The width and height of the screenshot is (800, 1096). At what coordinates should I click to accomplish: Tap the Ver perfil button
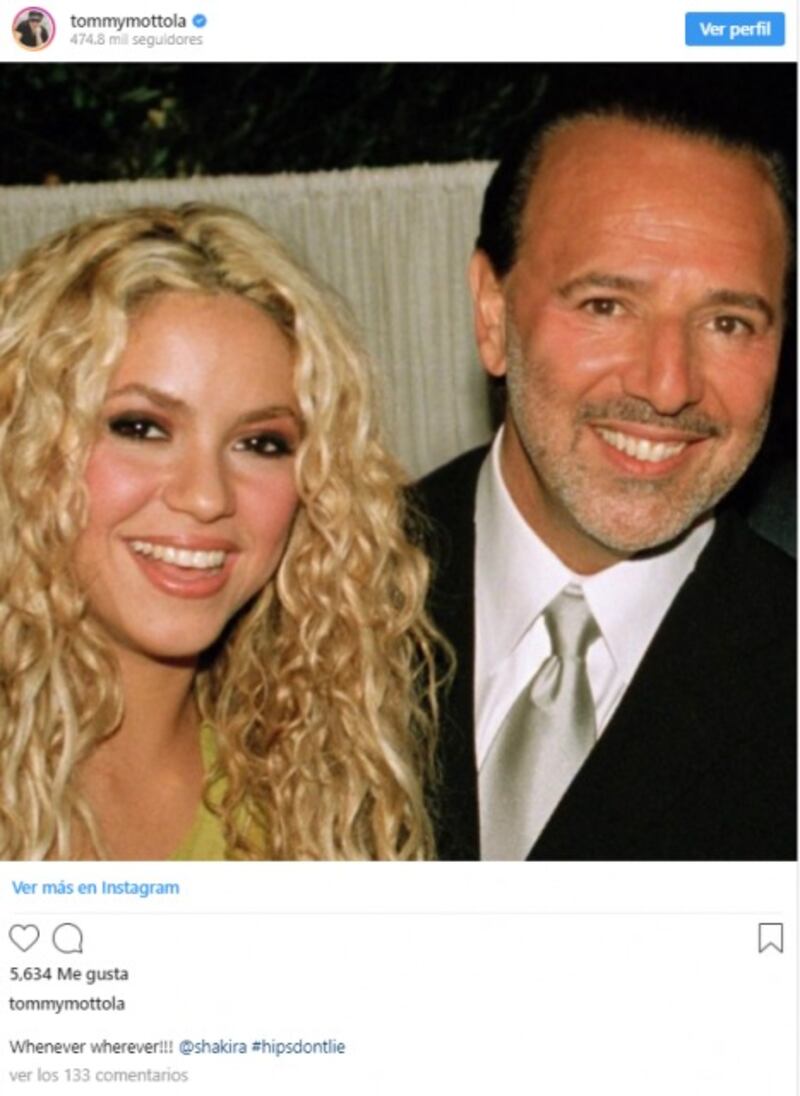[734, 29]
